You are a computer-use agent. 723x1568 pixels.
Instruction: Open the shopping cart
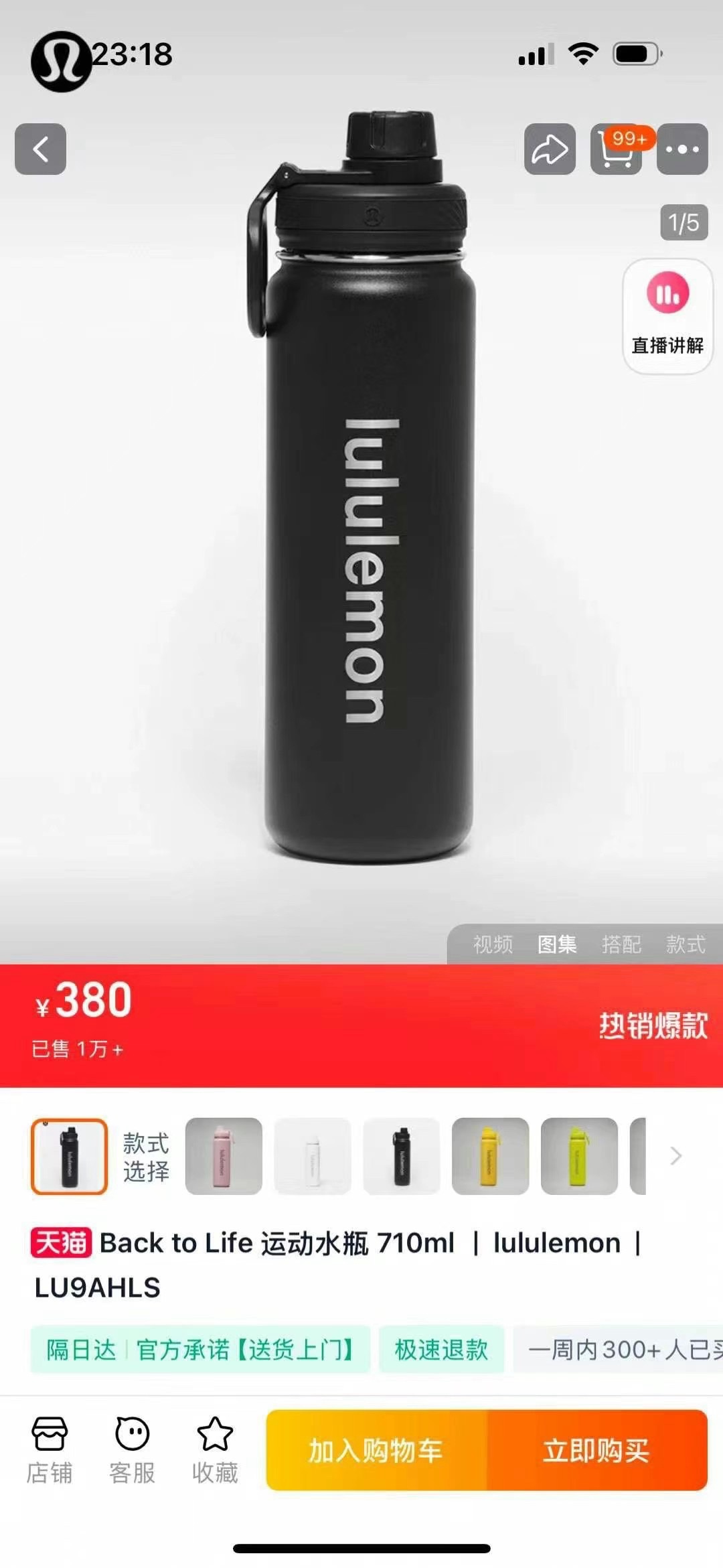(x=616, y=149)
